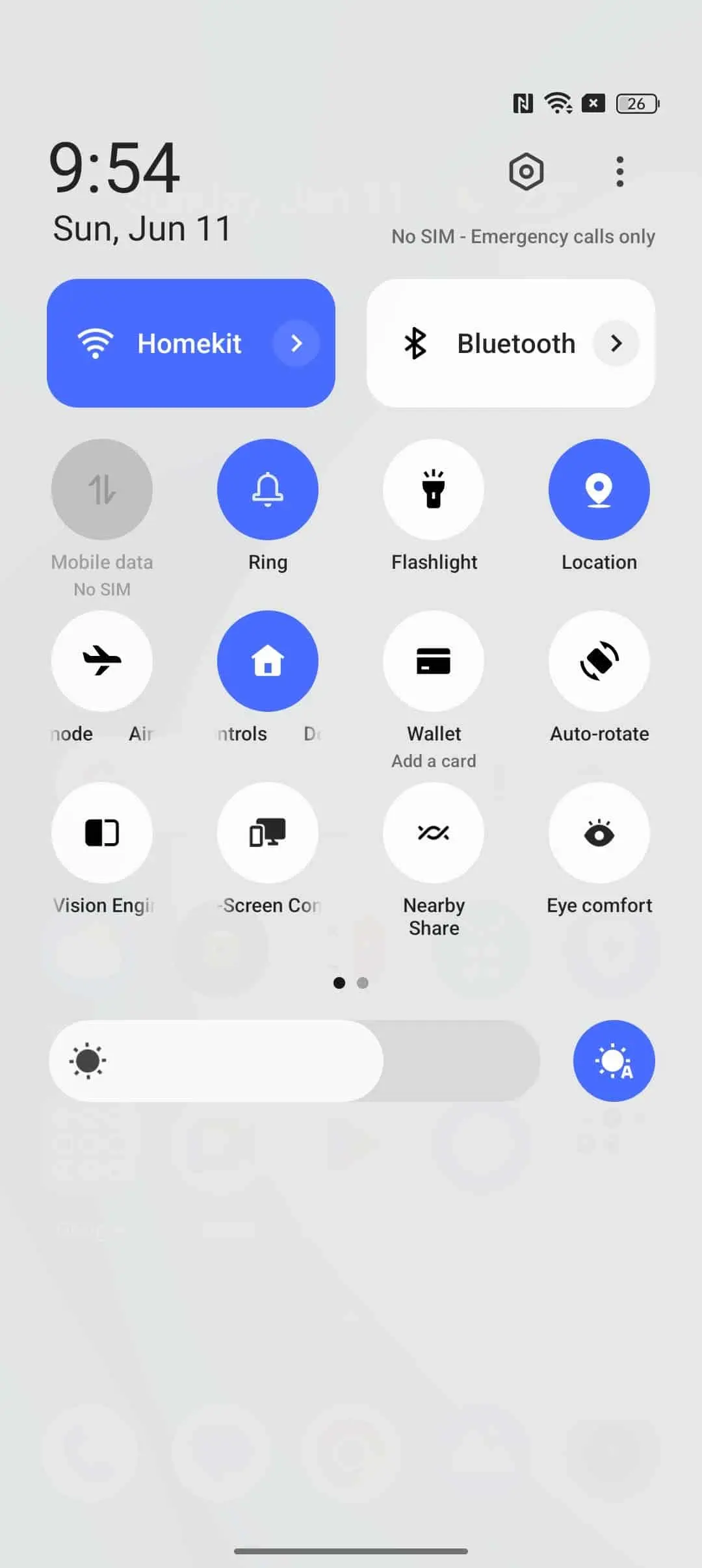Expand Wi-Fi networks with the Homekit arrow
Image resolution: width=702 pixels, height=1568 pixels.
pyautogui.click(x=296, y=343)
